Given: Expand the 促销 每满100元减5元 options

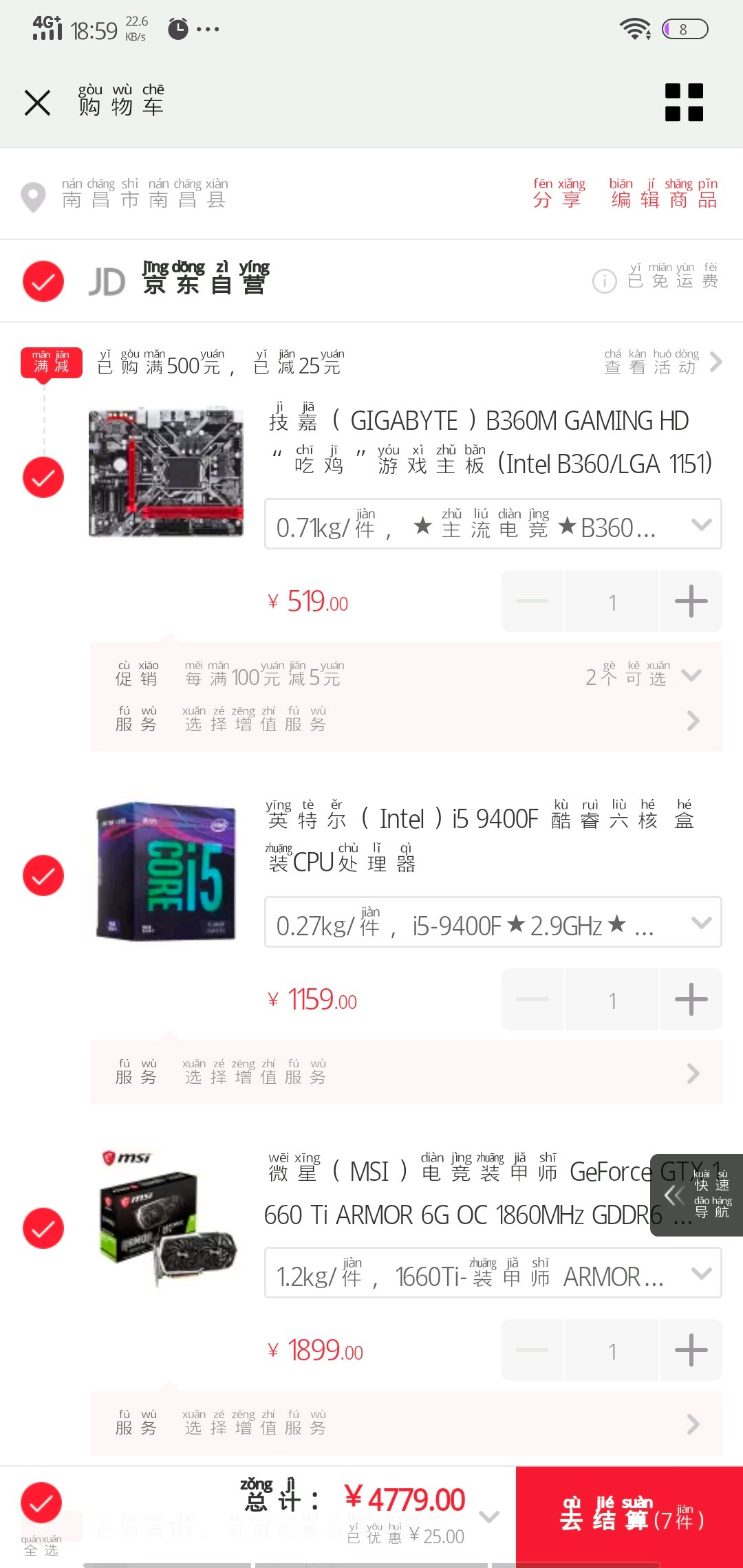Looking at the screenshot, I should (691, 676).
